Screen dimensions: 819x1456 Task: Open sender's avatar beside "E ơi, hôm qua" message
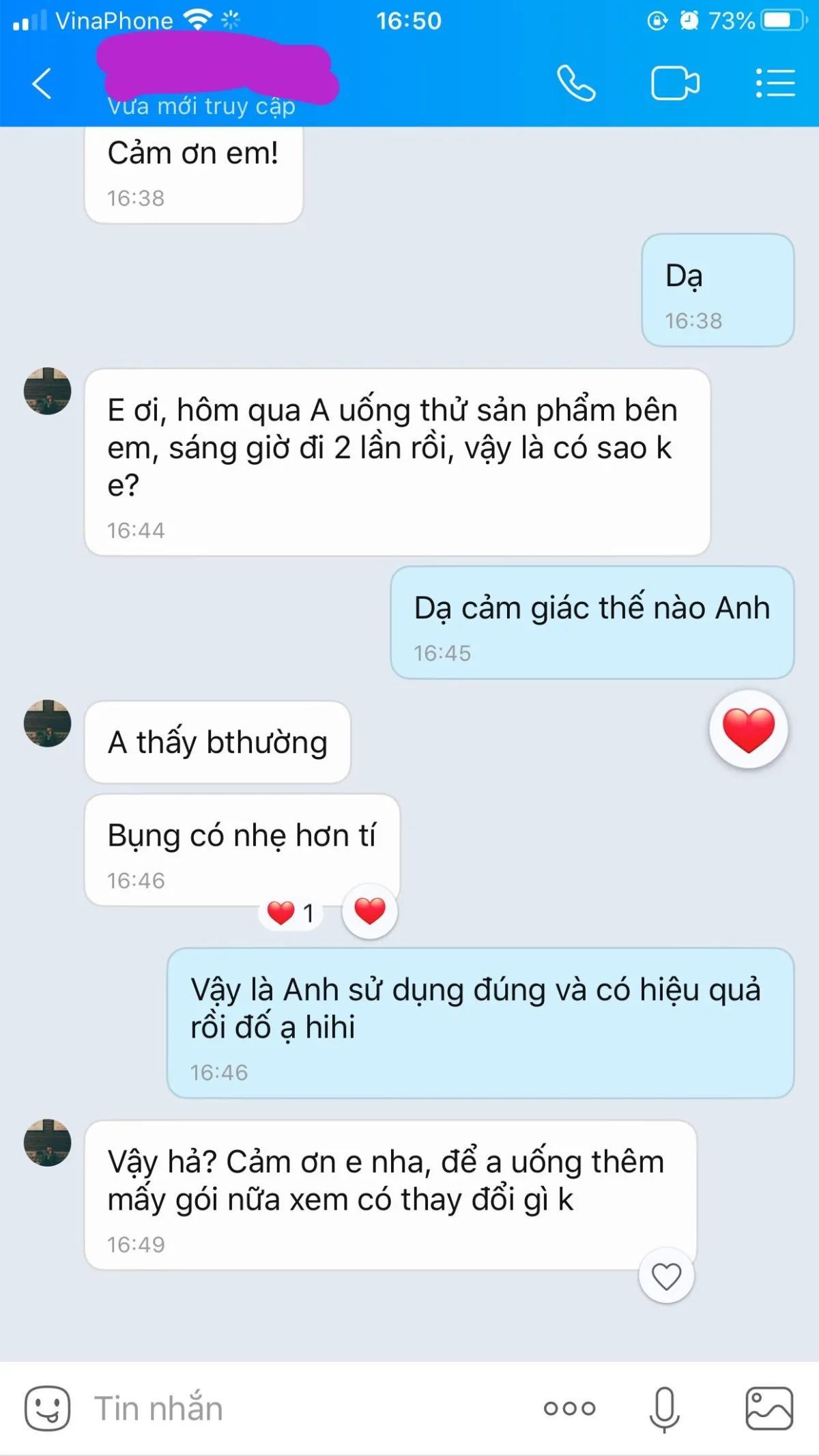(x=47, y=391)
